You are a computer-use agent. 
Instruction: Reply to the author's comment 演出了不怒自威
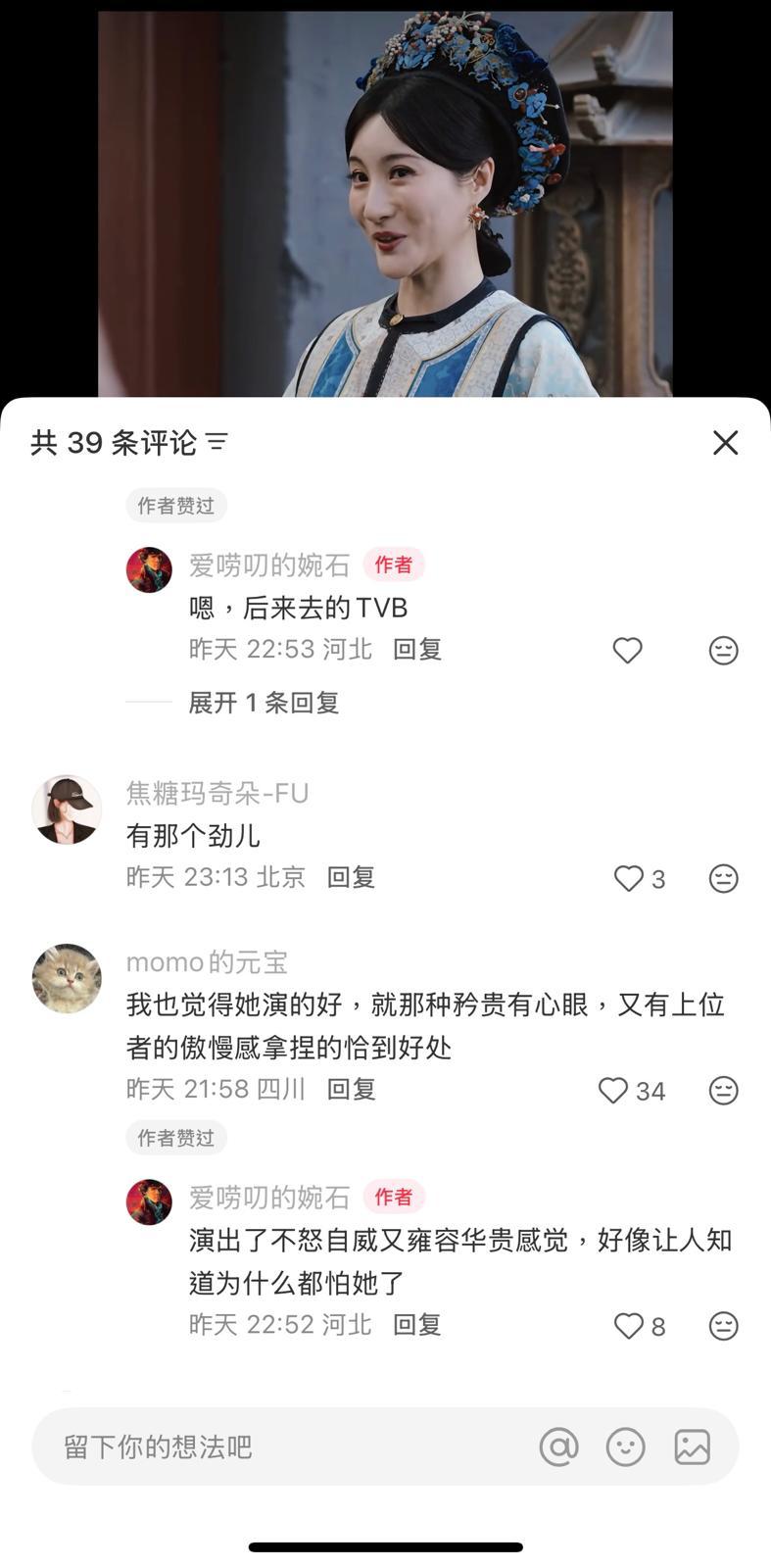click(x=417, y=1325)
